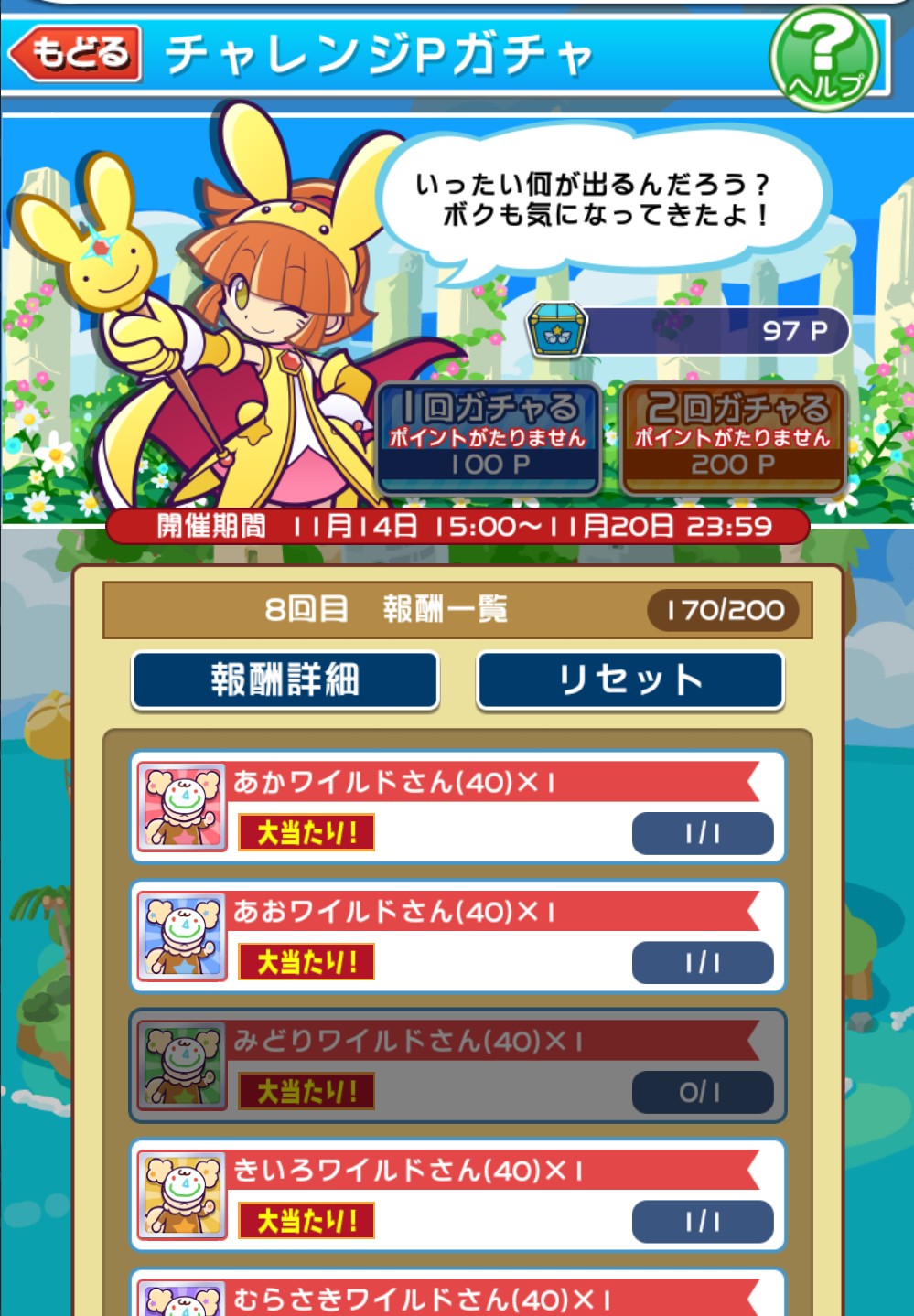Open 報酬詳細 reward details
This screenshot has width=914, height=1316.
pos(285,680)
